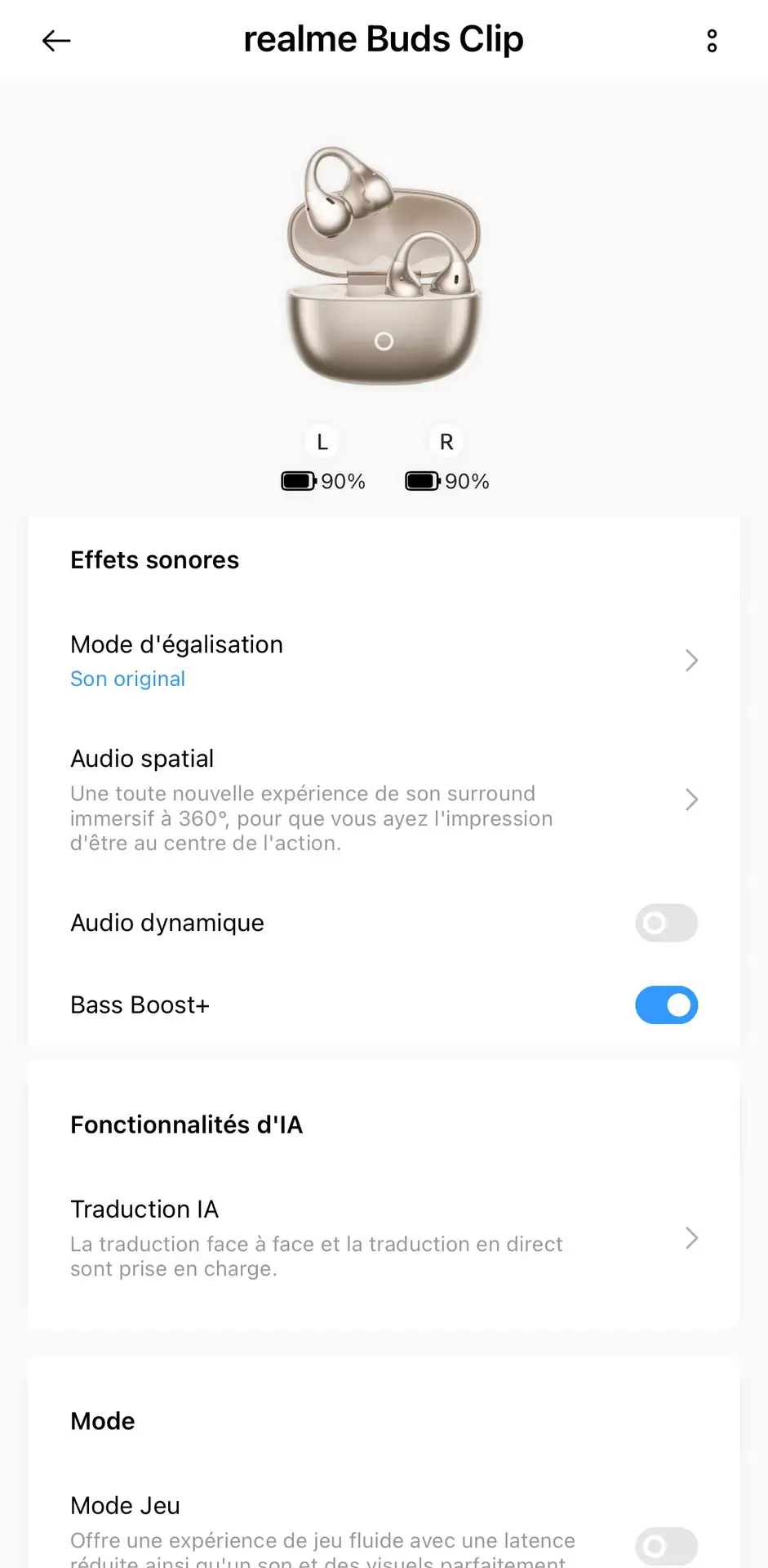The height and width of the screenshot is (1568, 768).
Task: Select the L earbud indicator
Action: 322,441
